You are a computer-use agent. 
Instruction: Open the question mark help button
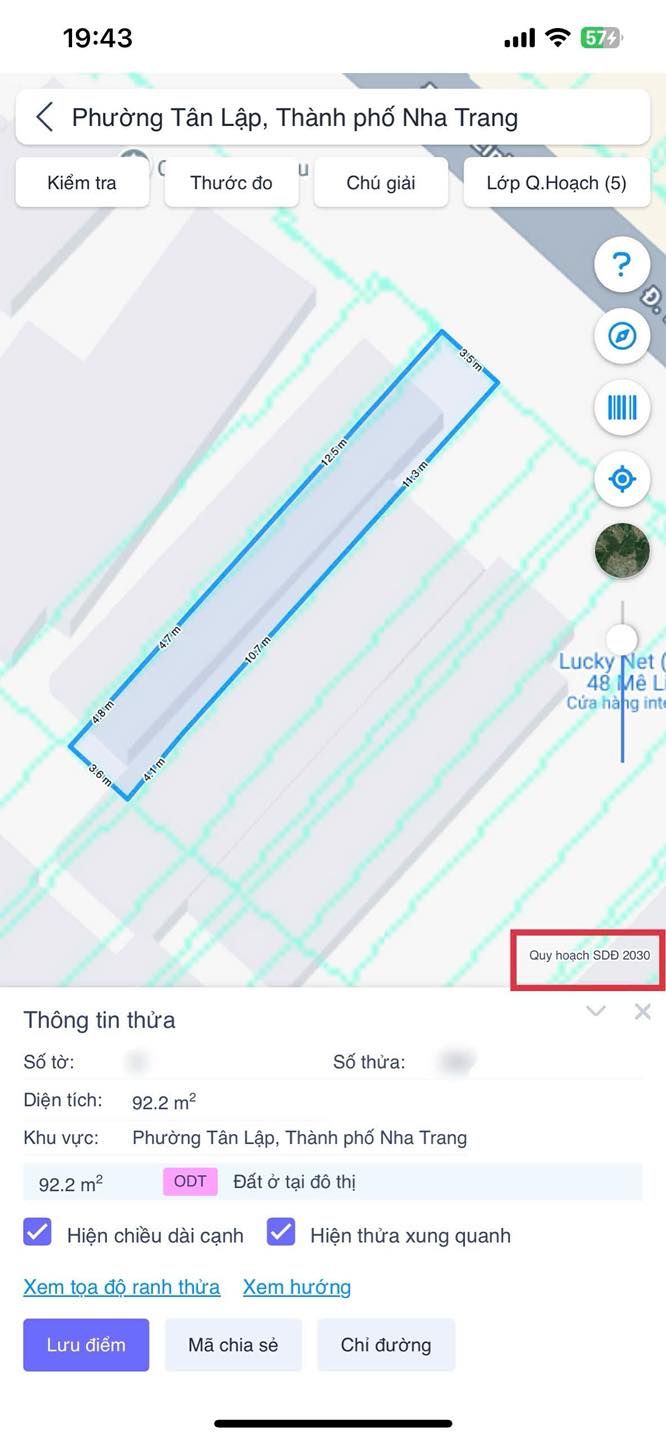click(622, 265)
